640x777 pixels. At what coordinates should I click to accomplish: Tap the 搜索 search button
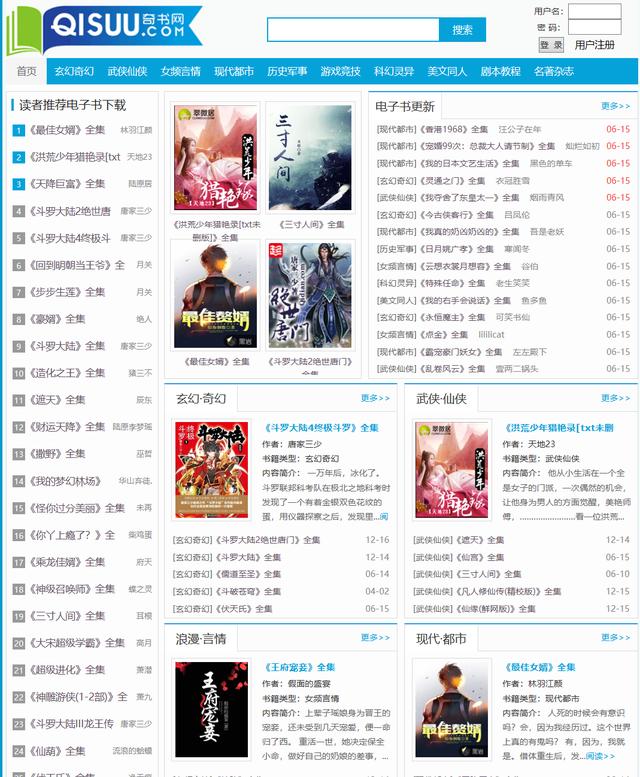tap(462, 30)
